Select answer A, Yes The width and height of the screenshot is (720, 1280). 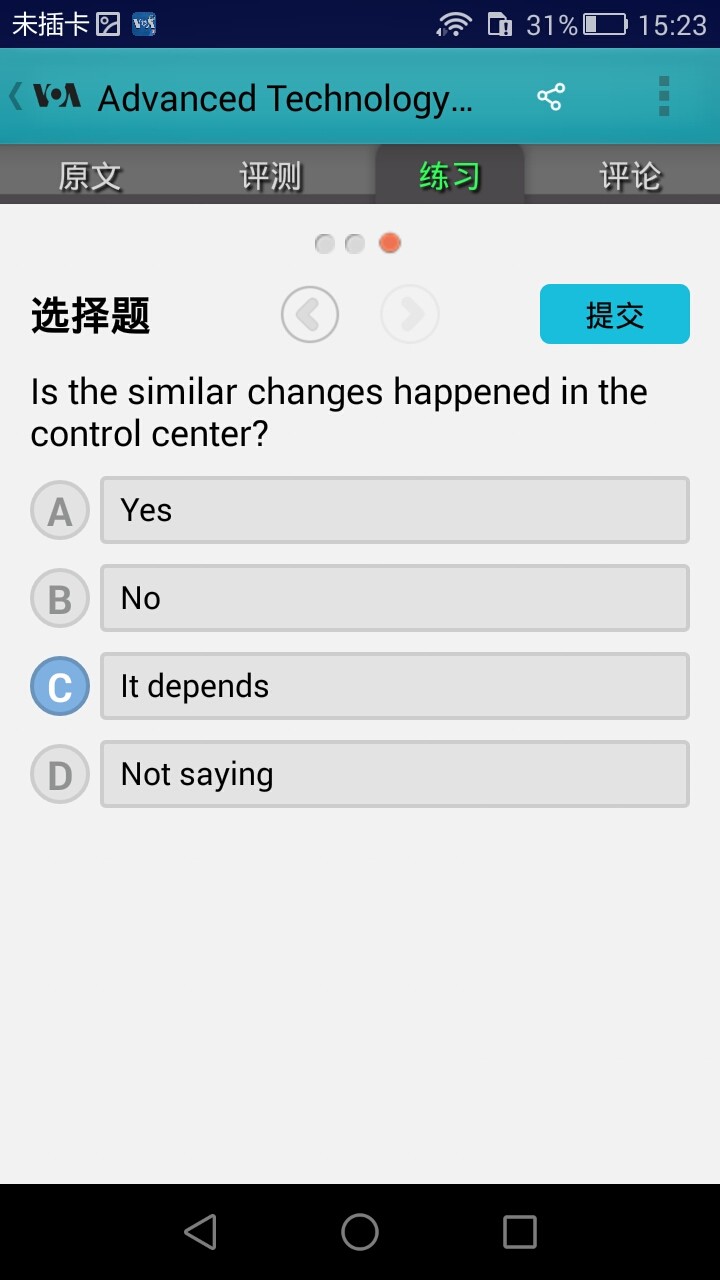pyautogui.click(x=395, y=510)
